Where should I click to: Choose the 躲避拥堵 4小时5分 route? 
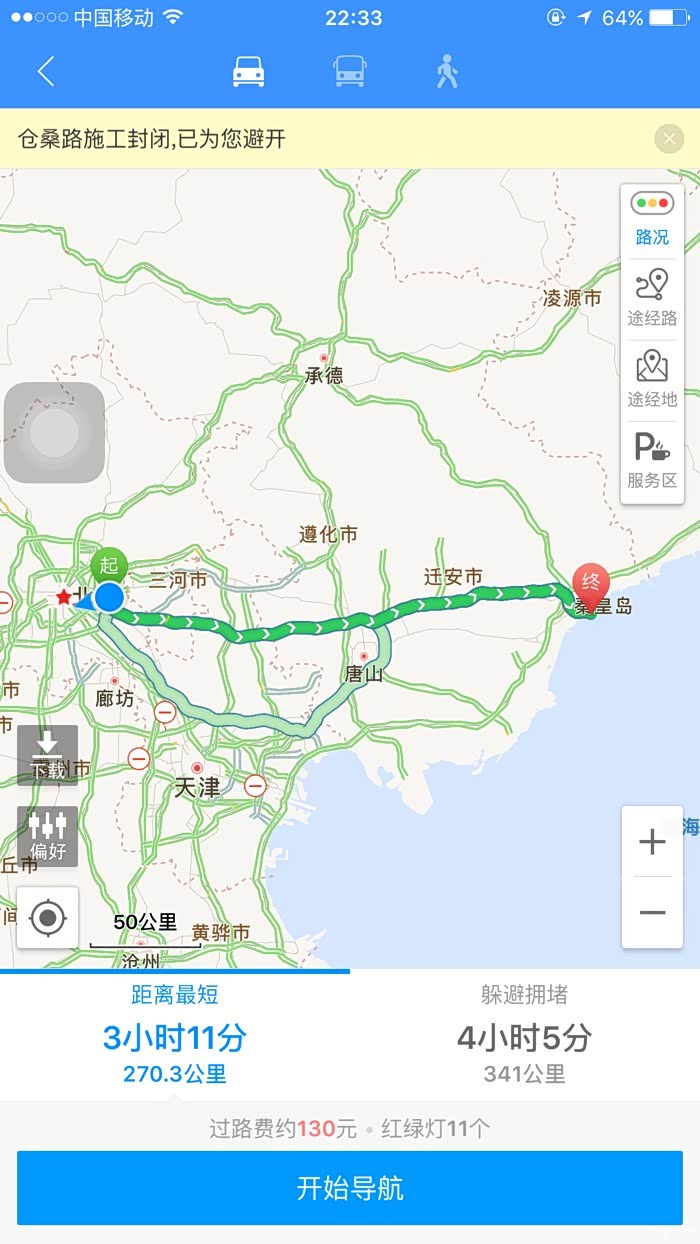tap(525, 1035)
